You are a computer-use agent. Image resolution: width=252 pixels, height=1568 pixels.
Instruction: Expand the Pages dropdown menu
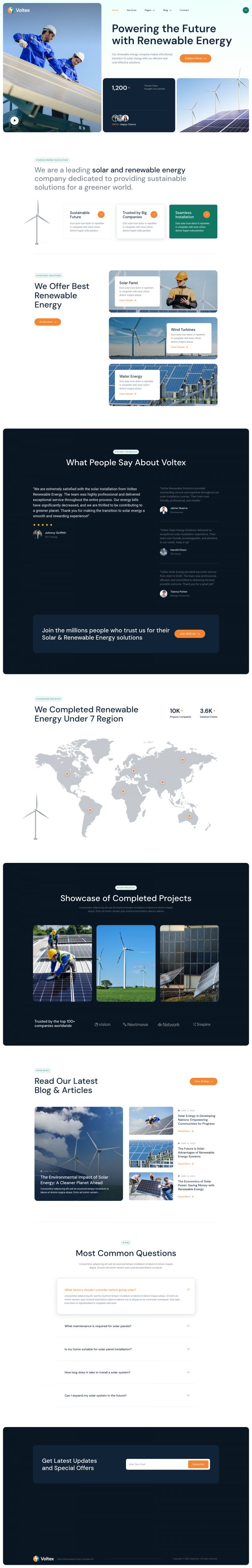click(x=149, y=11)
